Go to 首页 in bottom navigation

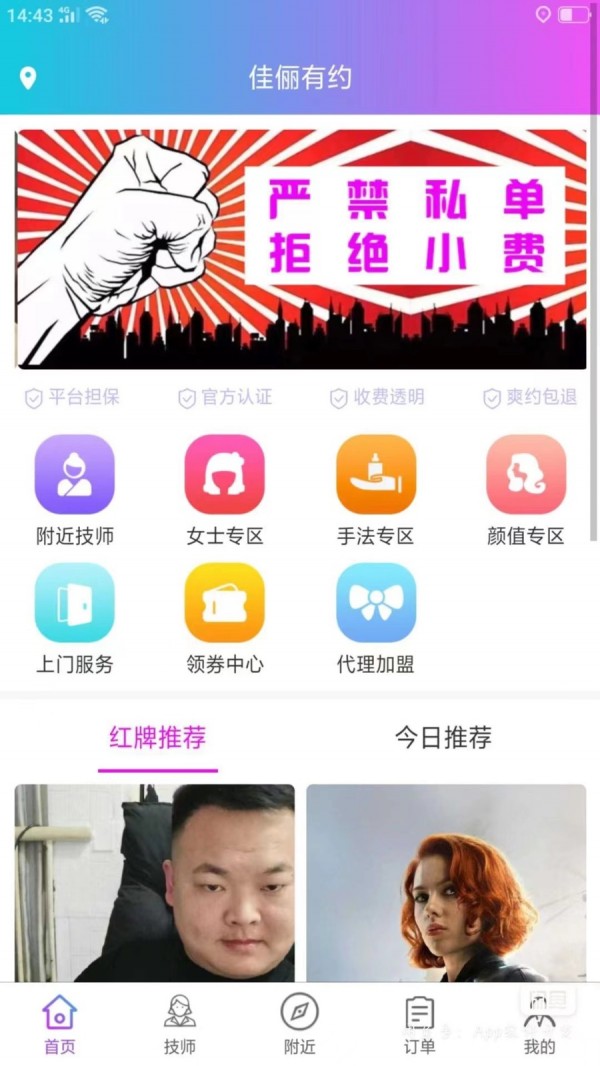60,1025
